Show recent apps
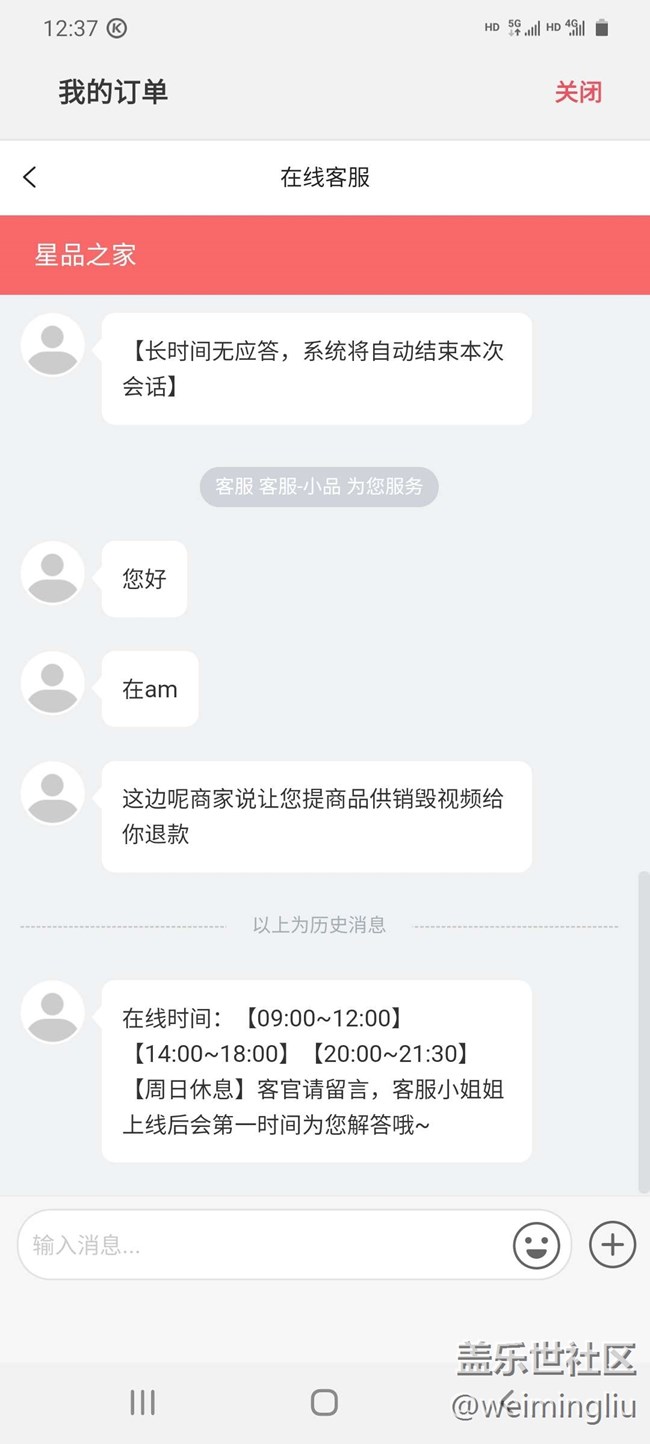Screen dimensions: 650x1444 point(143,1402)
